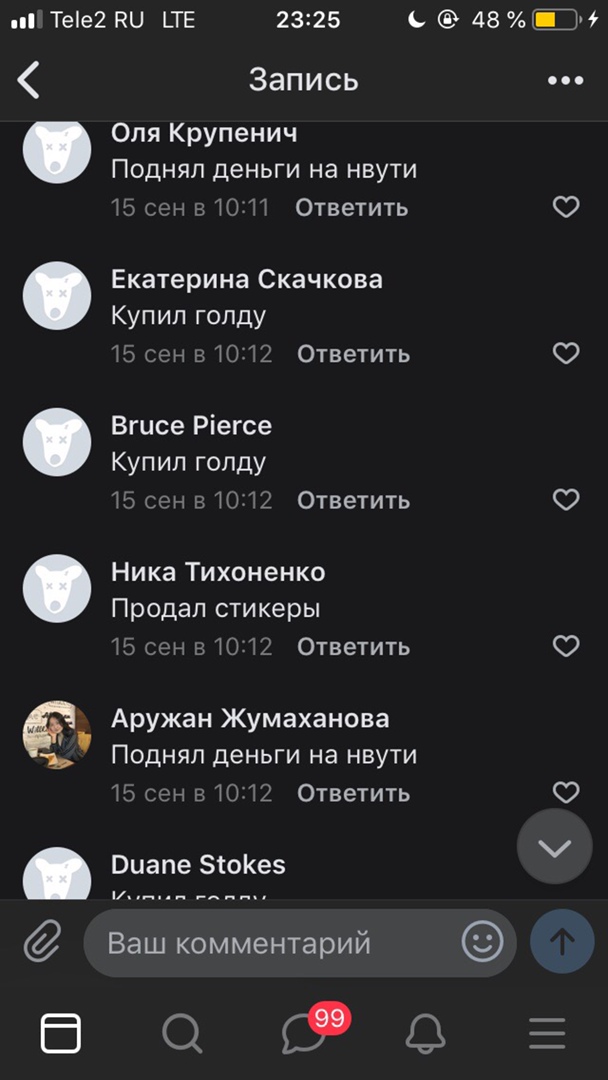Open the three-dot overflow menu

pyautogui.click(x=565, y=81)
